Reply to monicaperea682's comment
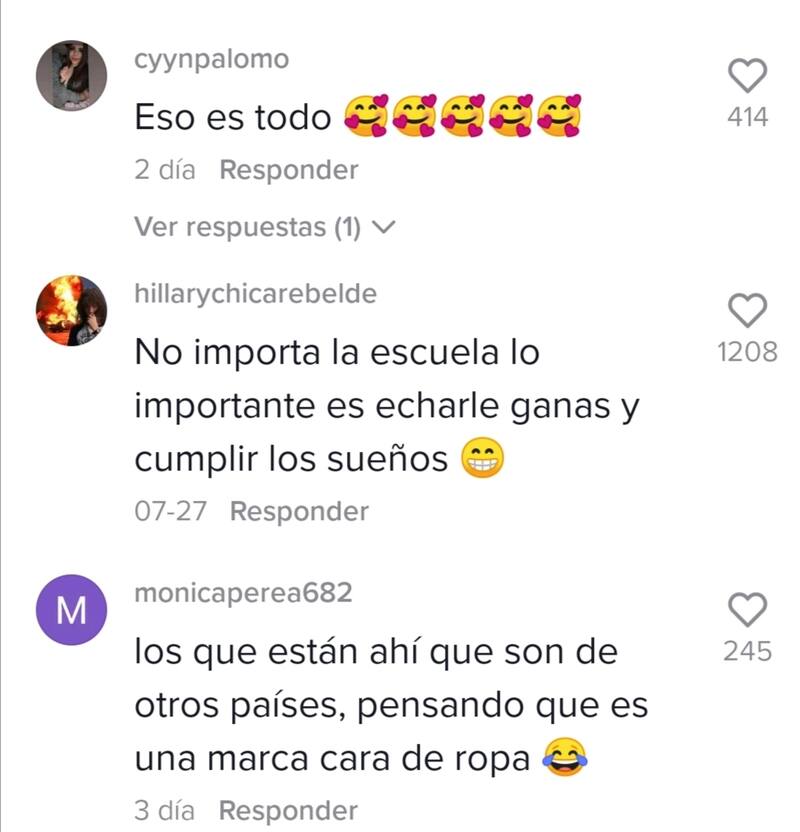The height and width of the screenshot is (832, 800). click(x=288, y=809)
